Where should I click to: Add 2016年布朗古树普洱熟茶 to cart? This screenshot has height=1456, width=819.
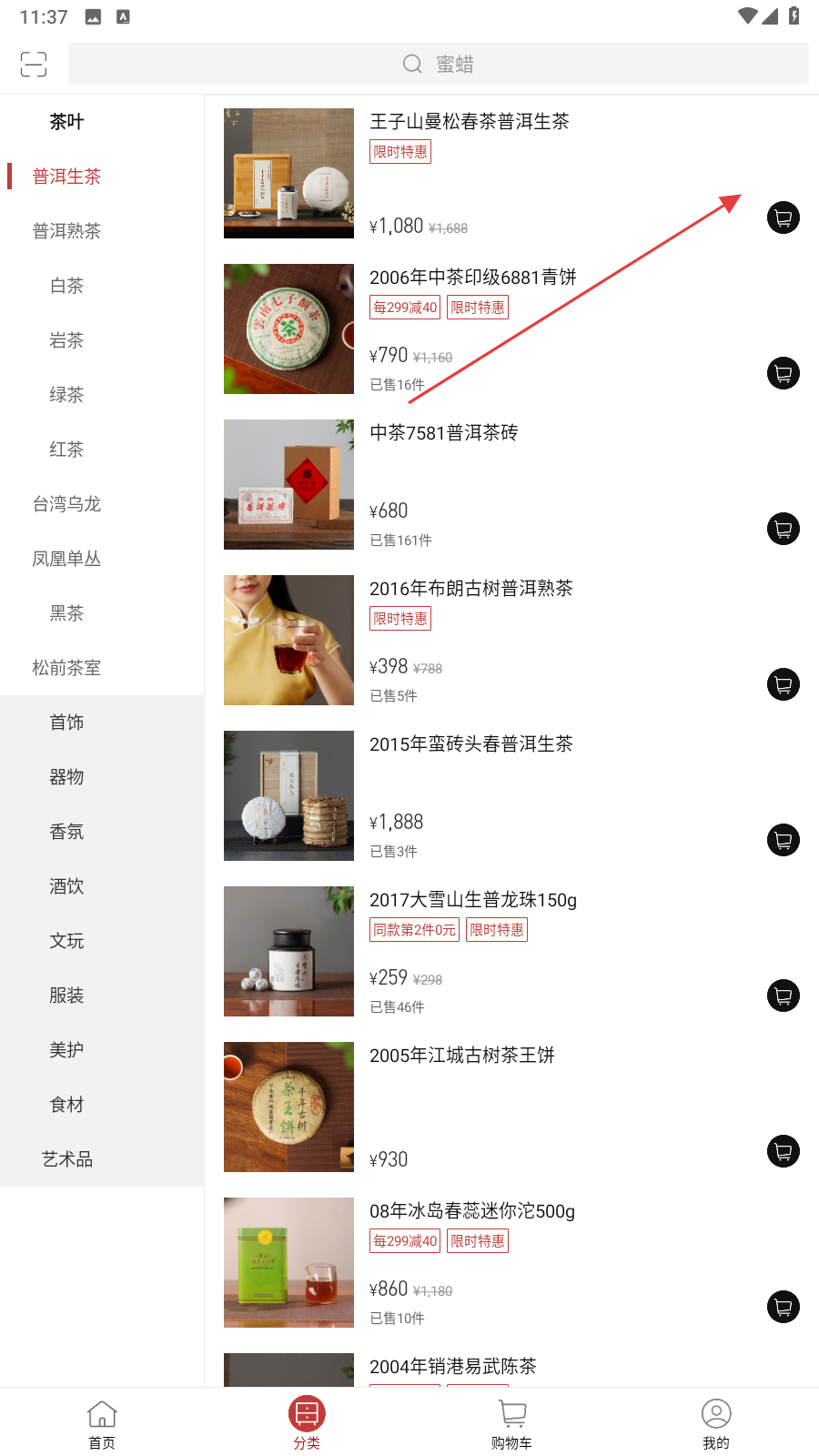click(783, 684)
